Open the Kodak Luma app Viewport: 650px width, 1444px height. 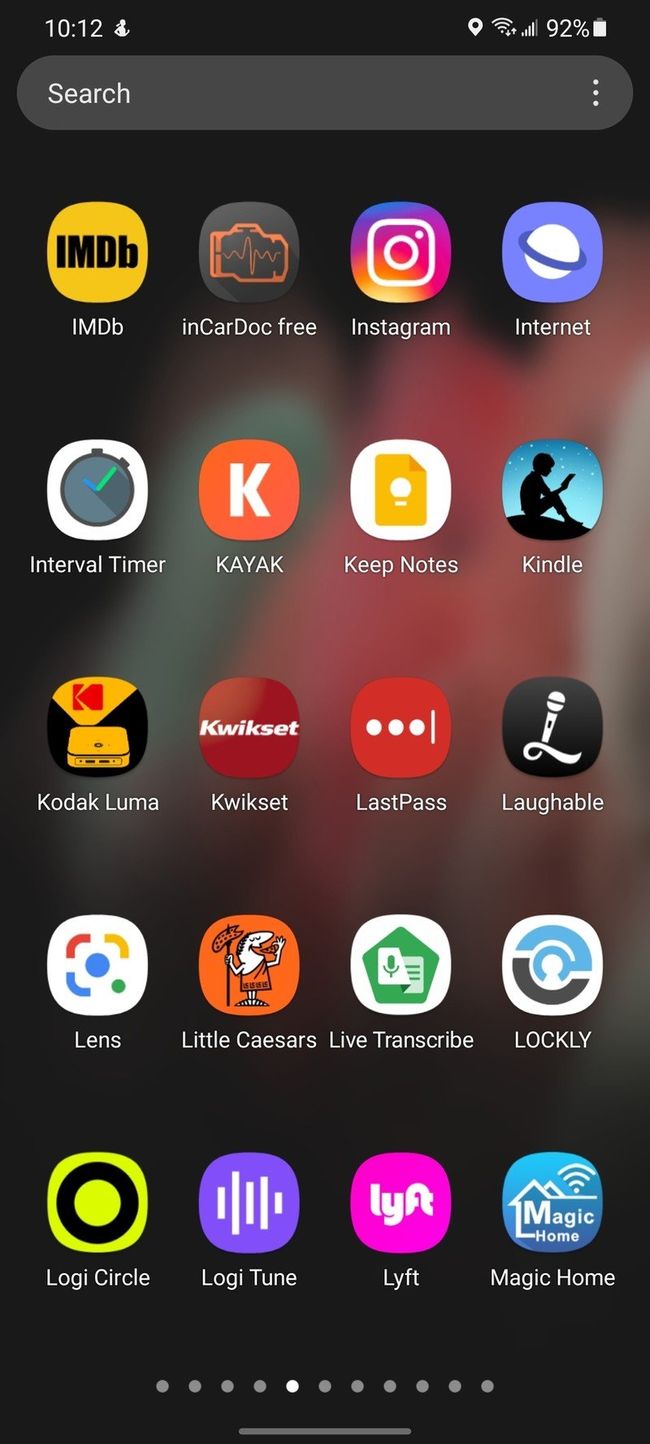pos(97,728)
